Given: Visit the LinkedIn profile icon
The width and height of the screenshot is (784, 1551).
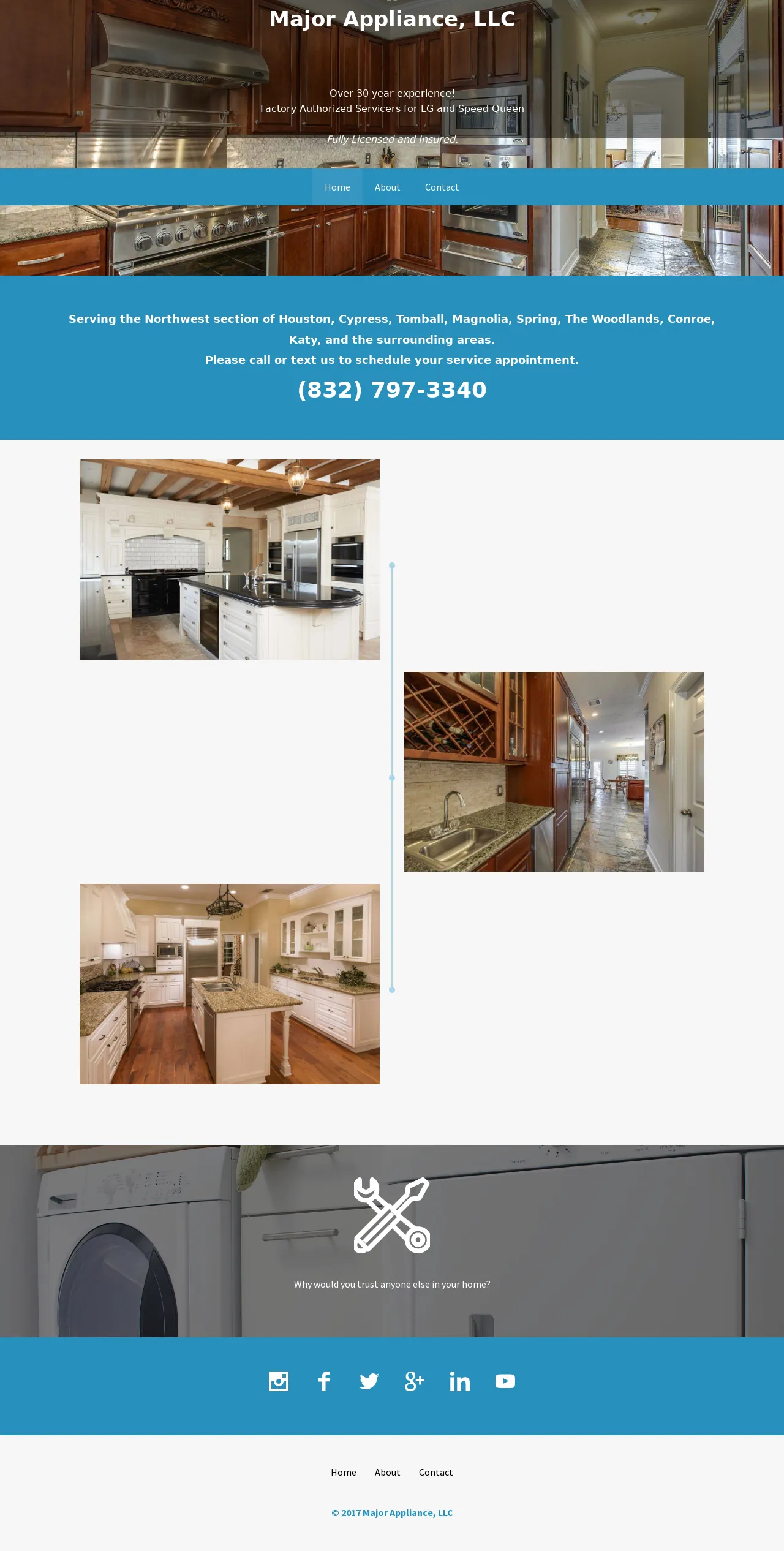Looking at the screenshot, I should tap(459, 1381).
